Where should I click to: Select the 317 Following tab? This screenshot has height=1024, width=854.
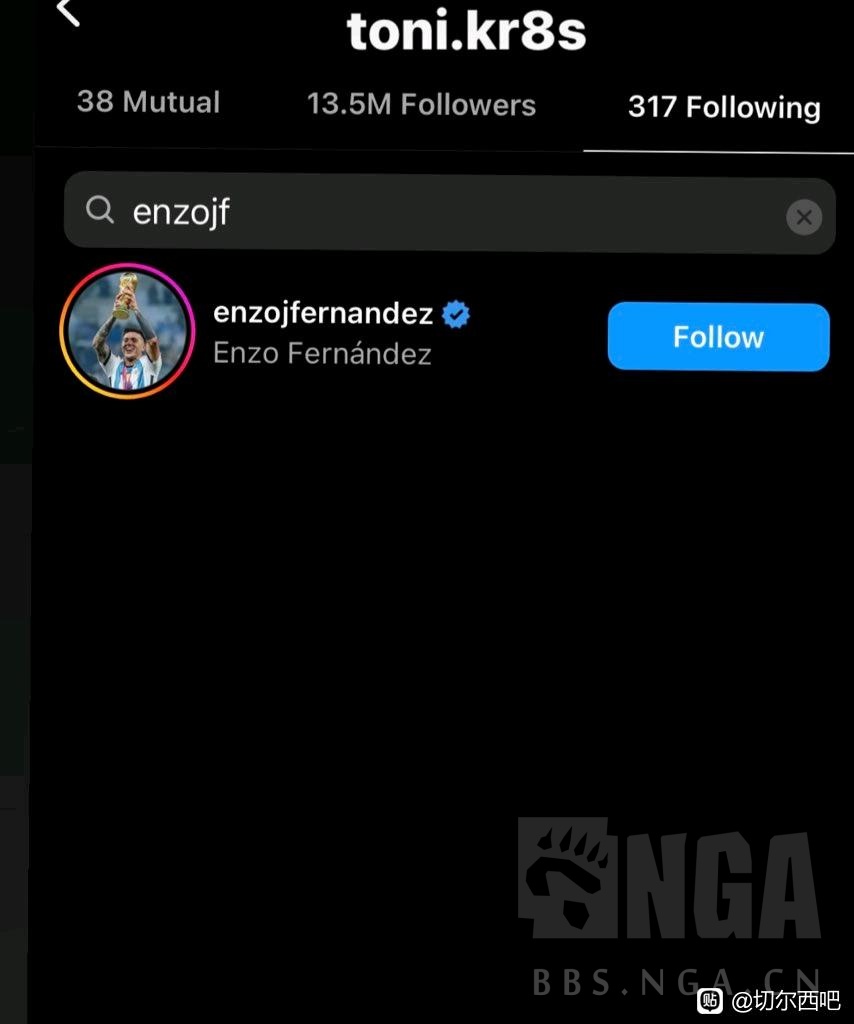pyautogui.click(x=724, y=107)
